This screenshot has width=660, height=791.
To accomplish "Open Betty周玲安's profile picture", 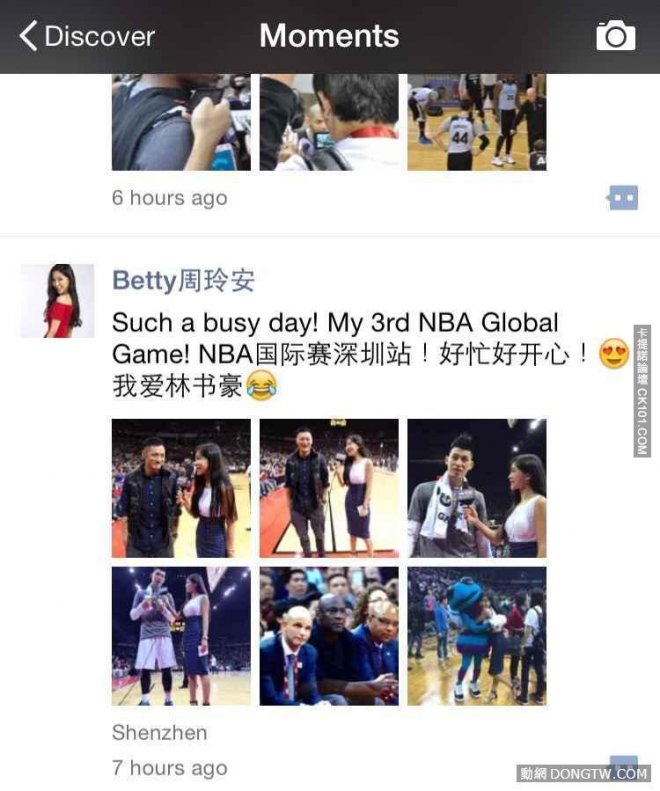I will tap(57, 301).
